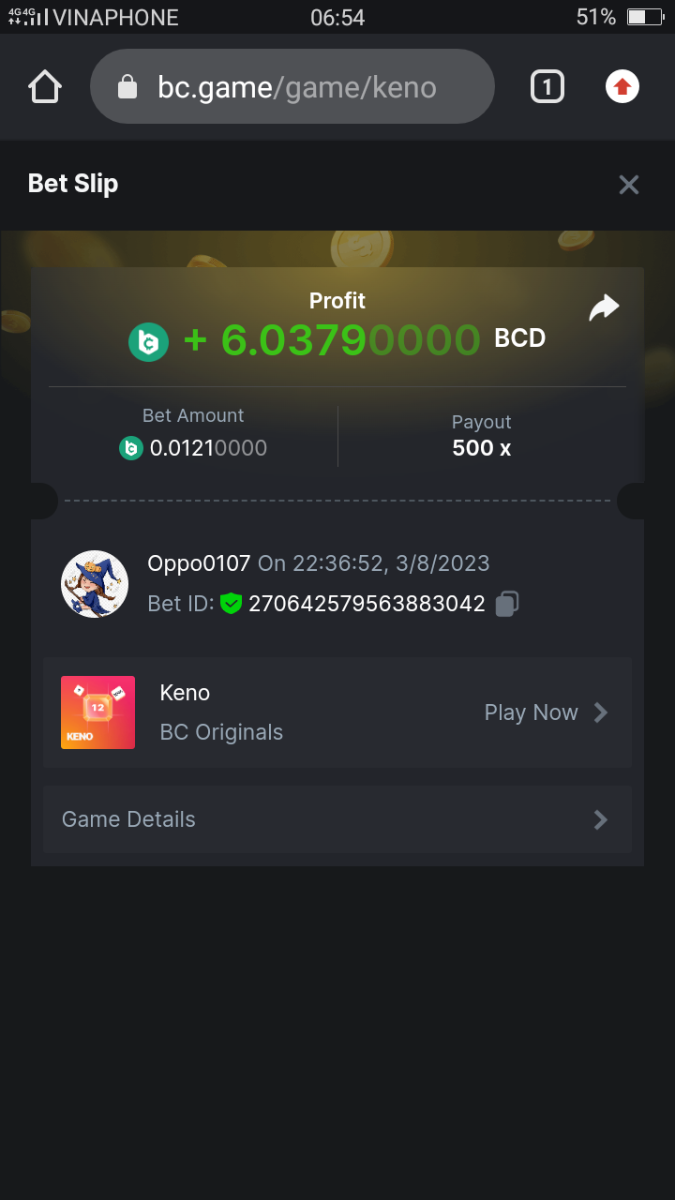Close the Bet Slip dialog
Viewport: 675px width, 1200px height.
[628, 184]
